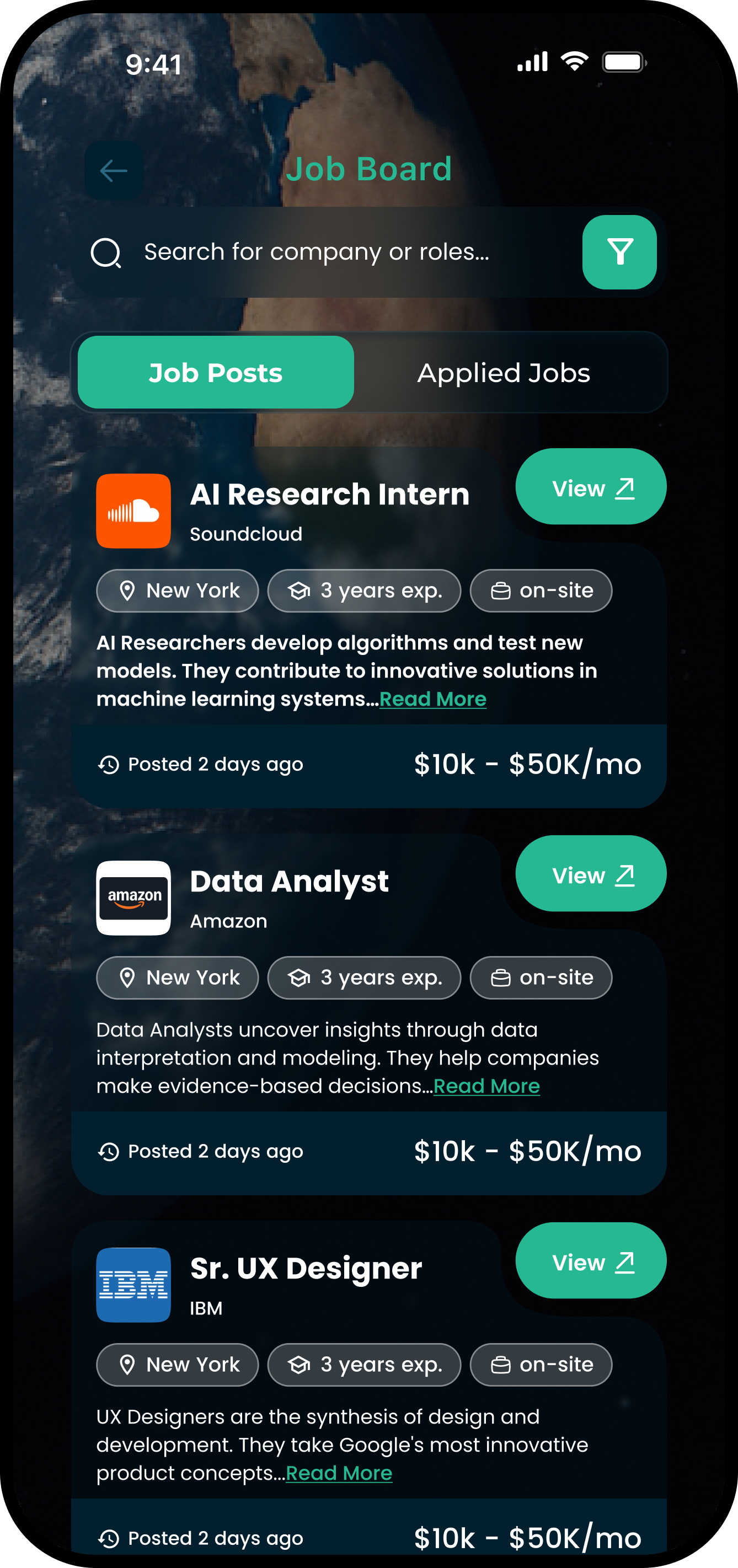Tap the search input field
This screenshot has height=1568, width=738.
(317, 252)
